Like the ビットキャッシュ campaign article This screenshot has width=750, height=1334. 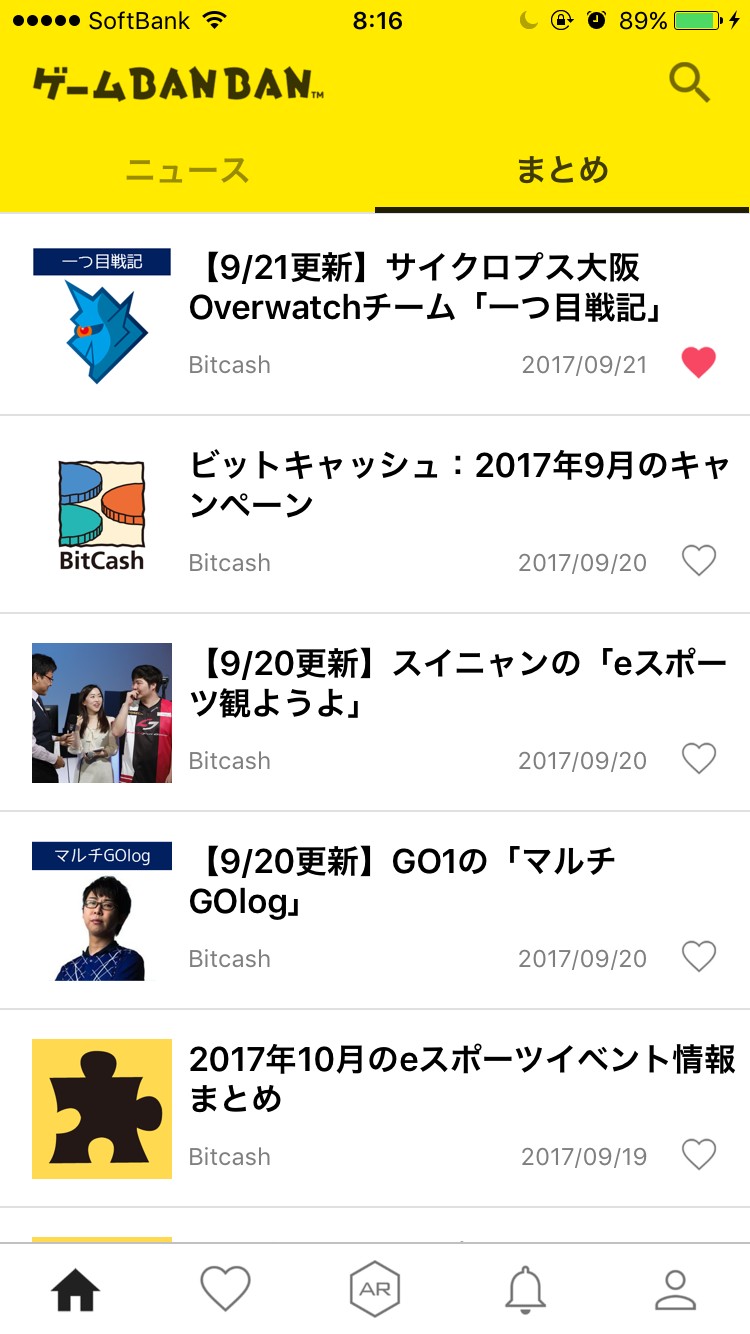(x=699, y=561)
